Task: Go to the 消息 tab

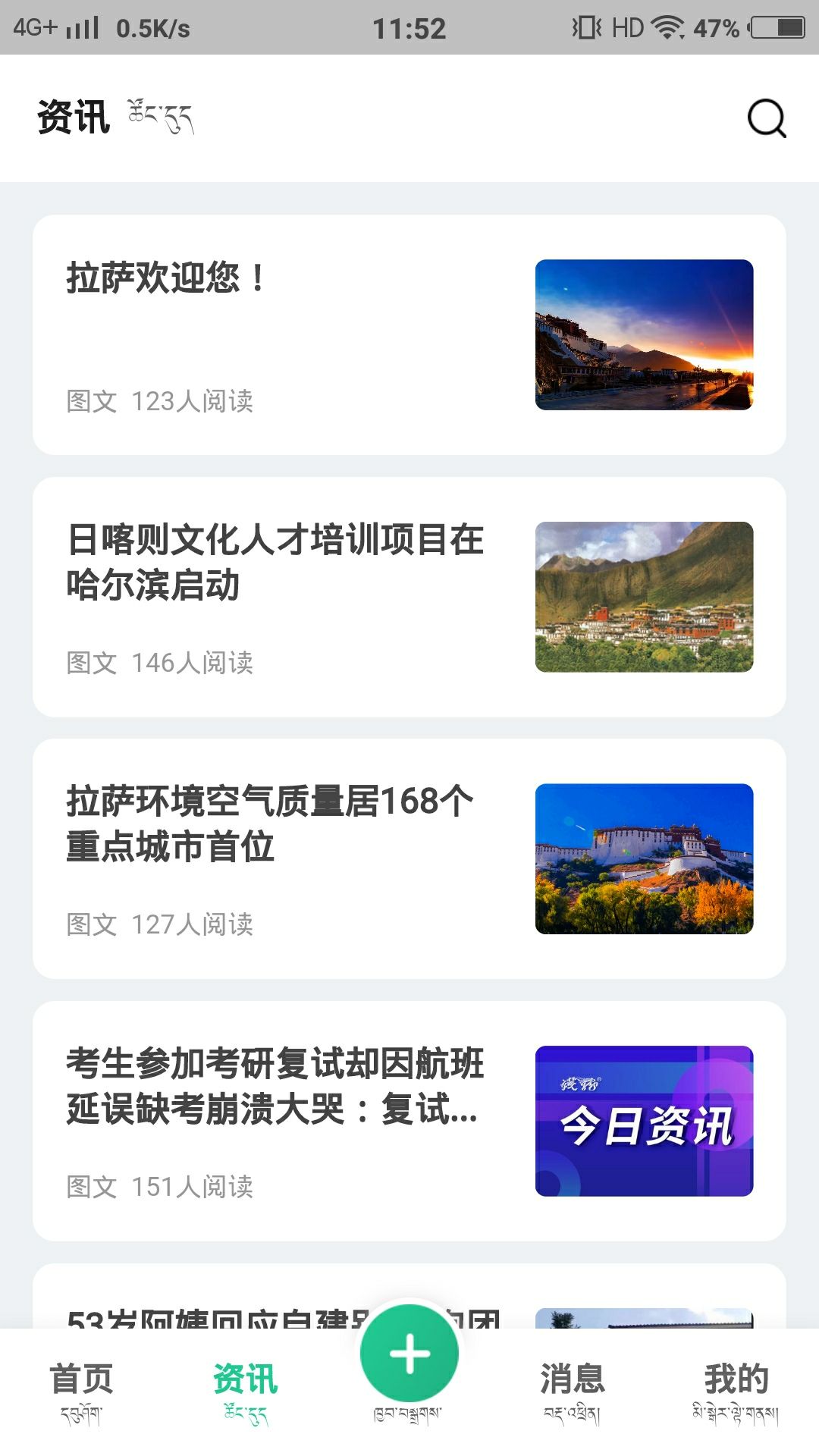Action: point(573,1392)
